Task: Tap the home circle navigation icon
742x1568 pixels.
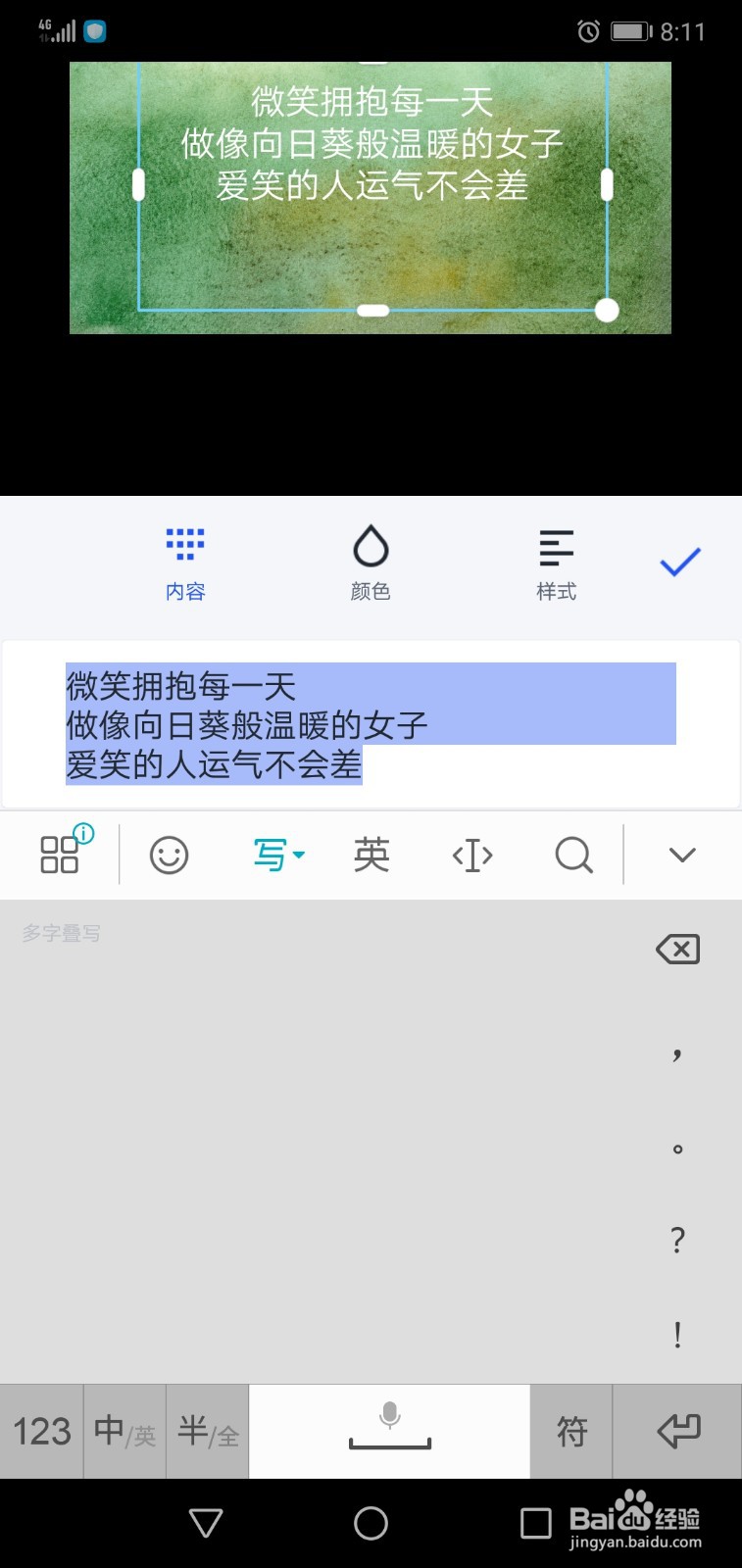Action: pos(371,1524)
